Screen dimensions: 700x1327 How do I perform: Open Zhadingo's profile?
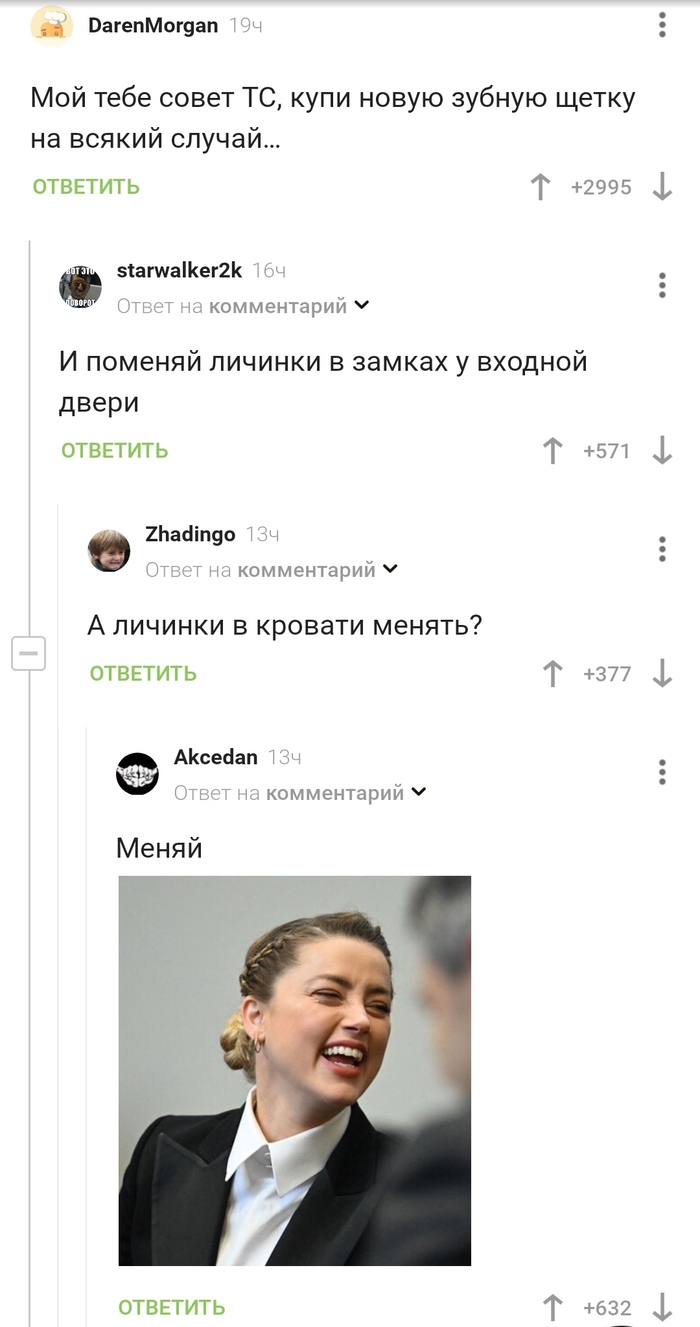[190, 534]
